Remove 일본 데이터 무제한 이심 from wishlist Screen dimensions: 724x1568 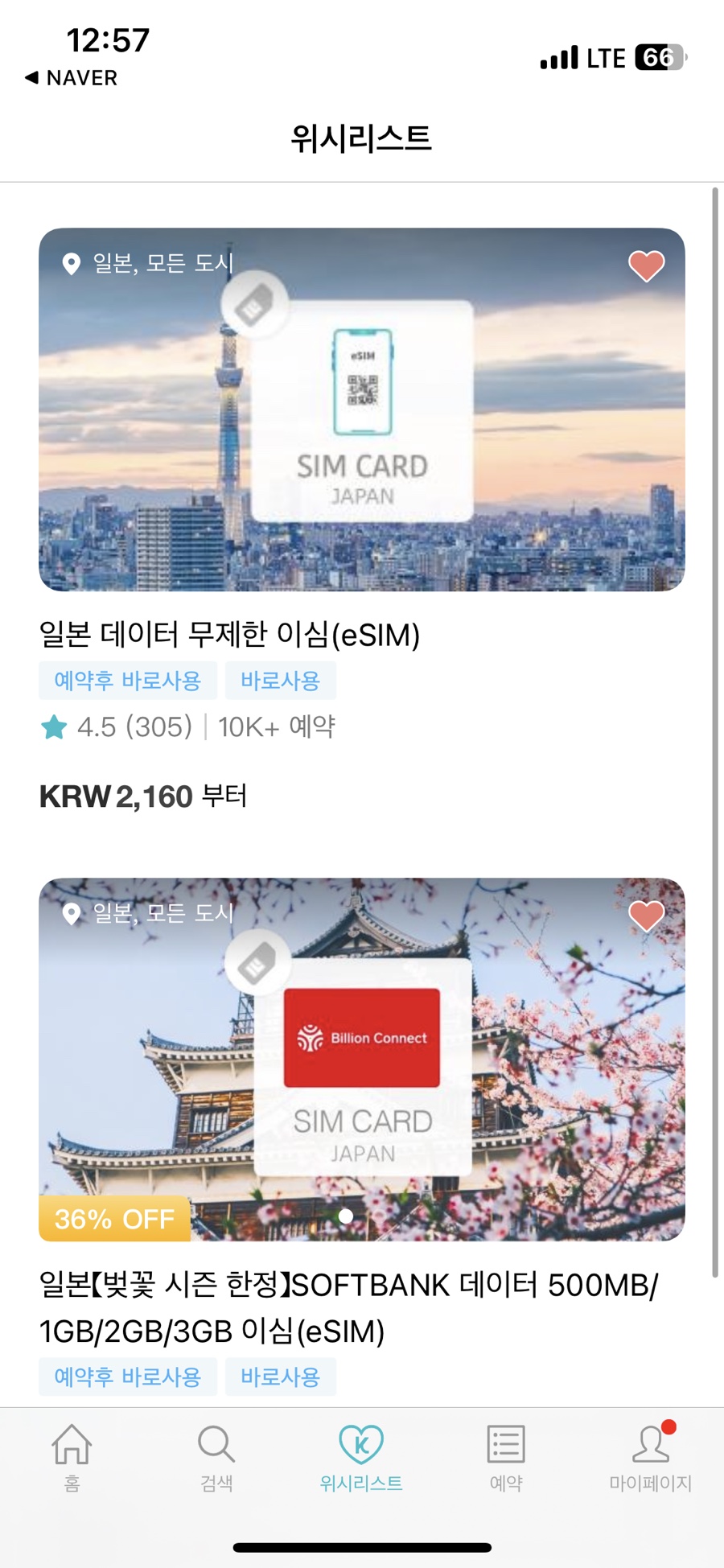[x=646, y=266]
